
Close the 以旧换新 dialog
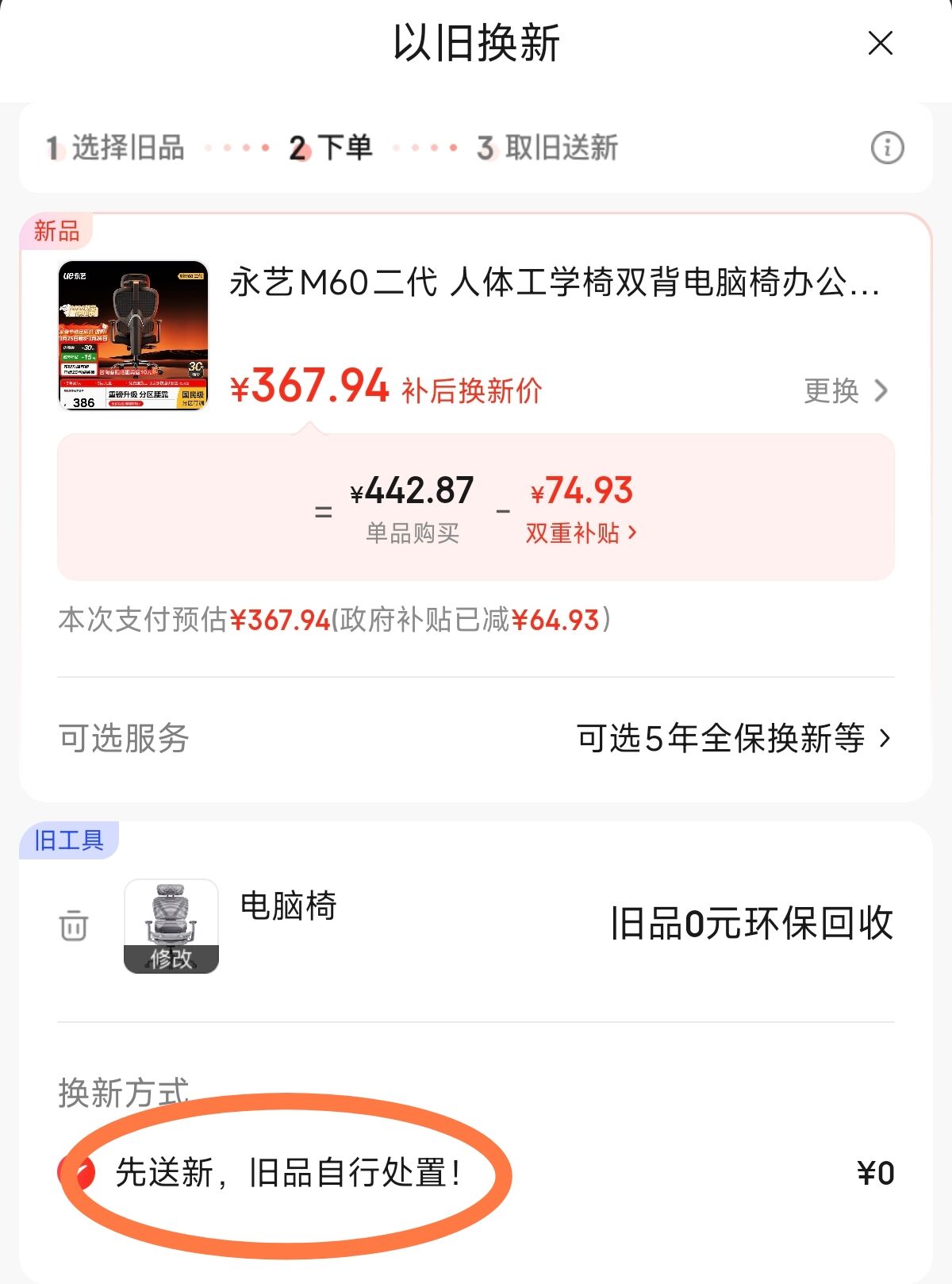pyautogui.click(x=881, y=43)
